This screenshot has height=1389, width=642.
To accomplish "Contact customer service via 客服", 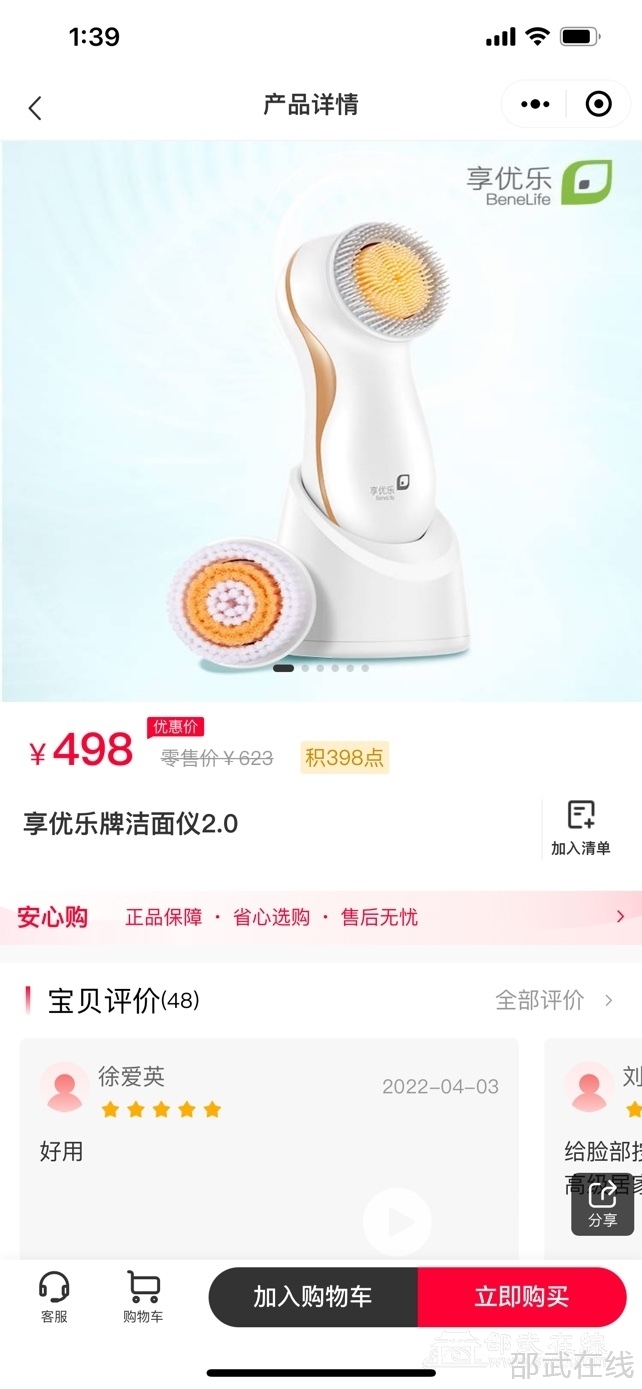I will 54,1297.
